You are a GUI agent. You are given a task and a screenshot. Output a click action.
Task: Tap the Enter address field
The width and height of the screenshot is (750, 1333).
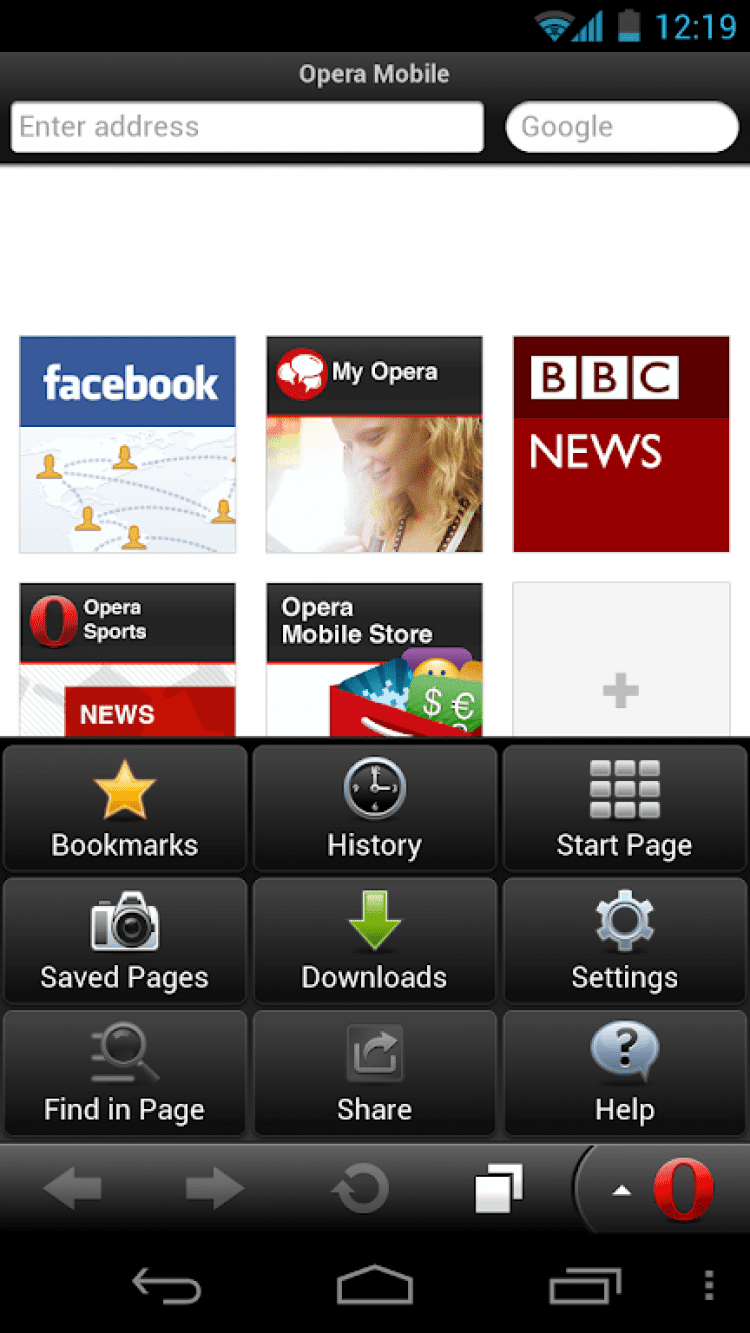tap(246, 127)
